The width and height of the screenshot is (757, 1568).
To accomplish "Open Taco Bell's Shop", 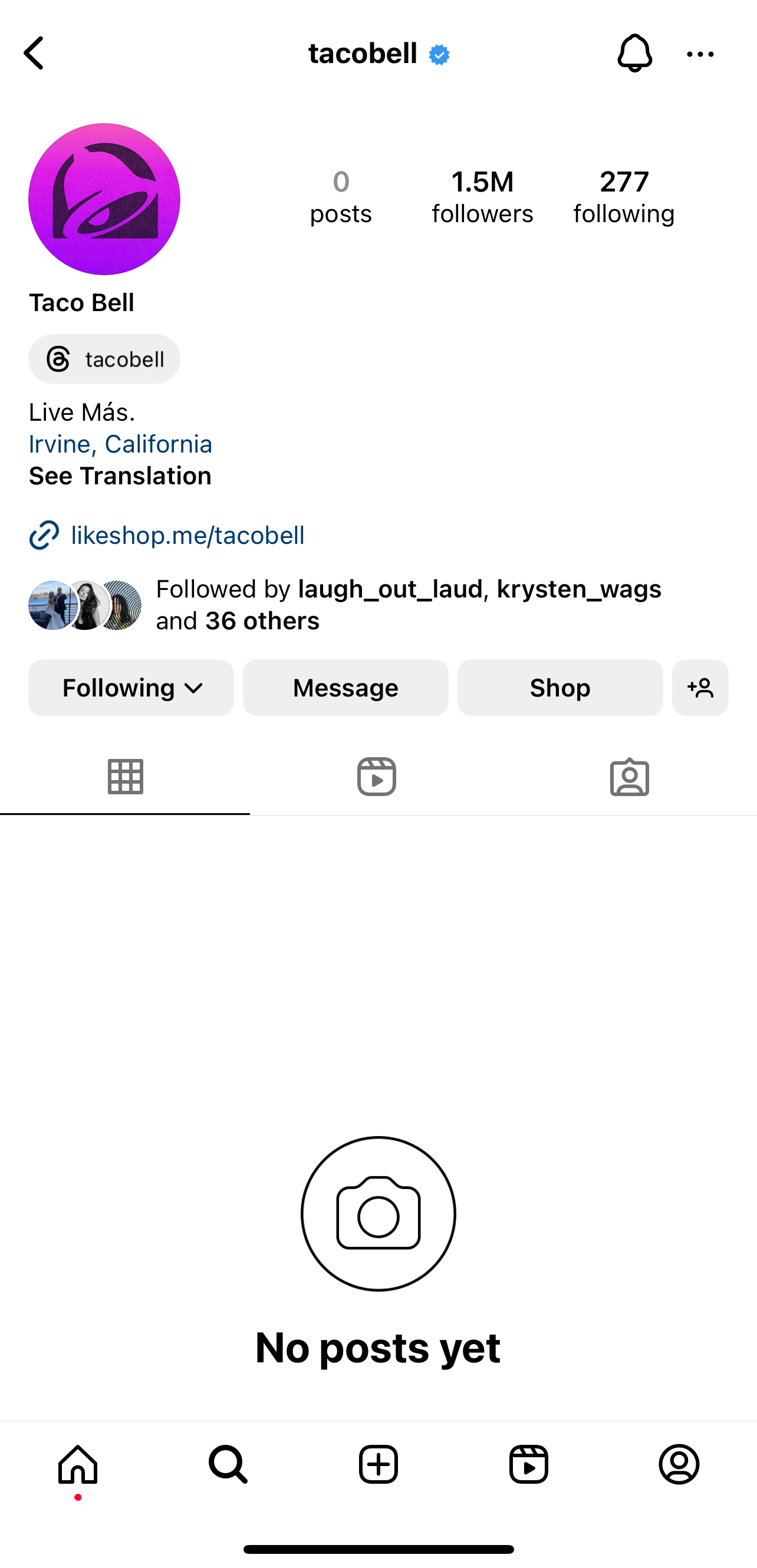I will (x=559, y=688).
